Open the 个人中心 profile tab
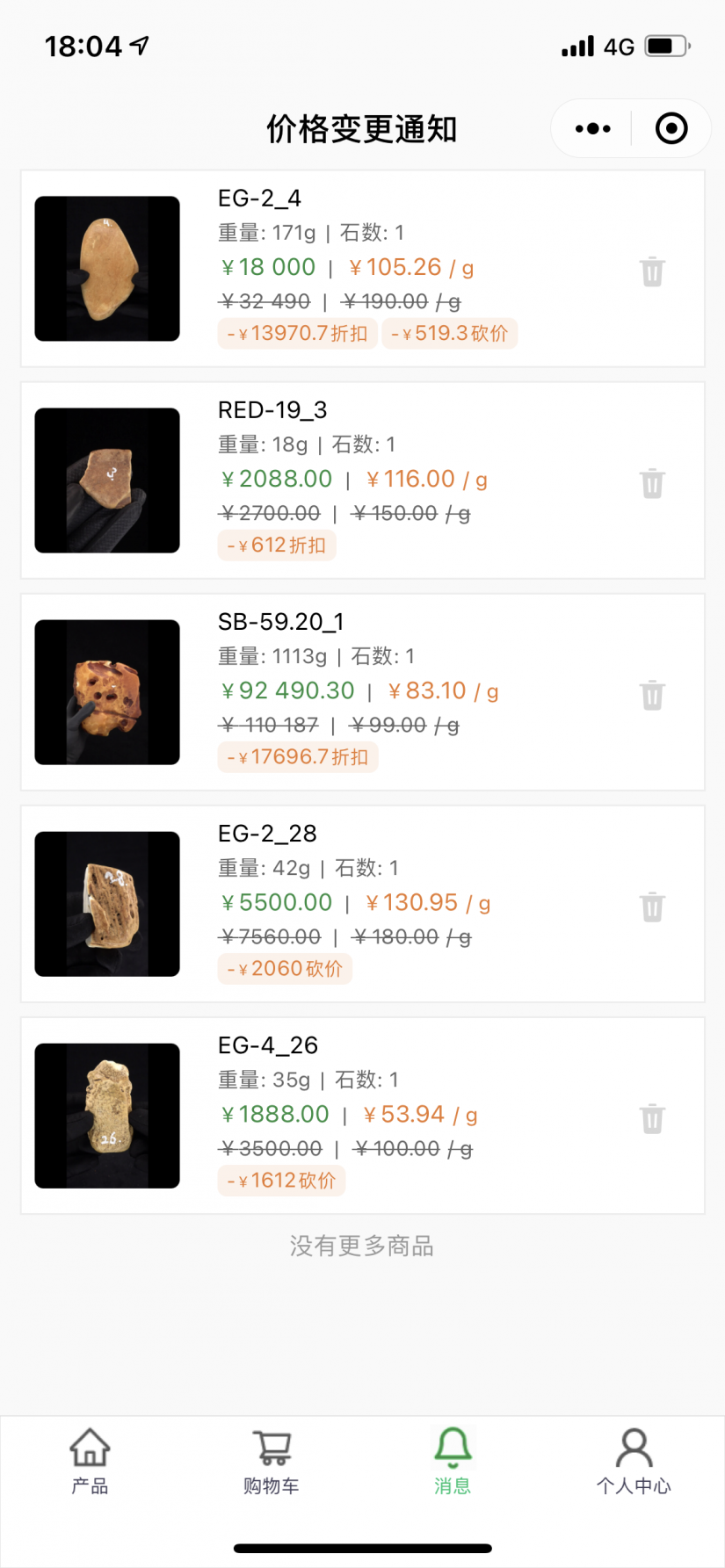The image size is (725, 1568). [x=634, y=1462]
